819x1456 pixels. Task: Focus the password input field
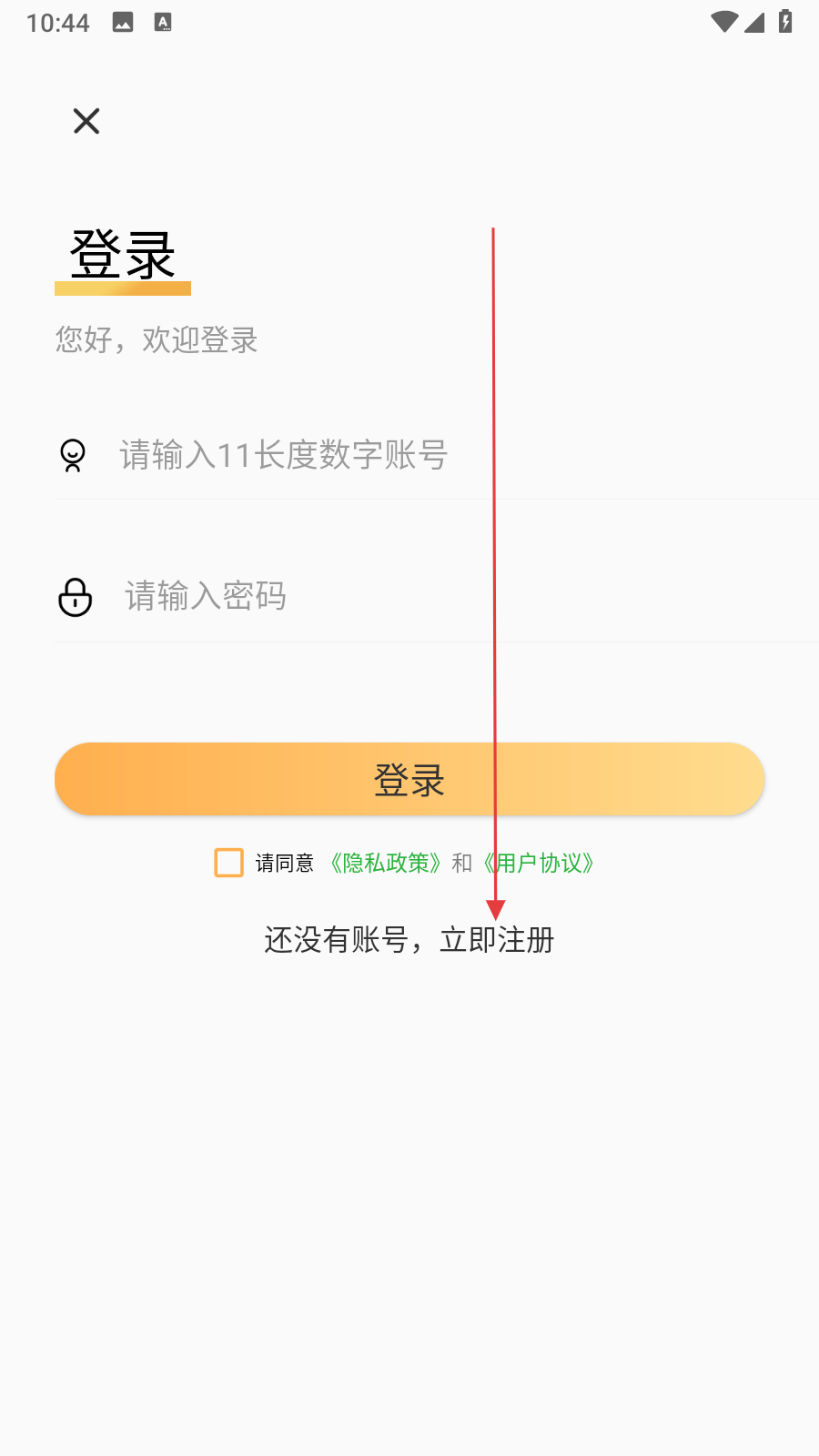click(x=364, y=597)
